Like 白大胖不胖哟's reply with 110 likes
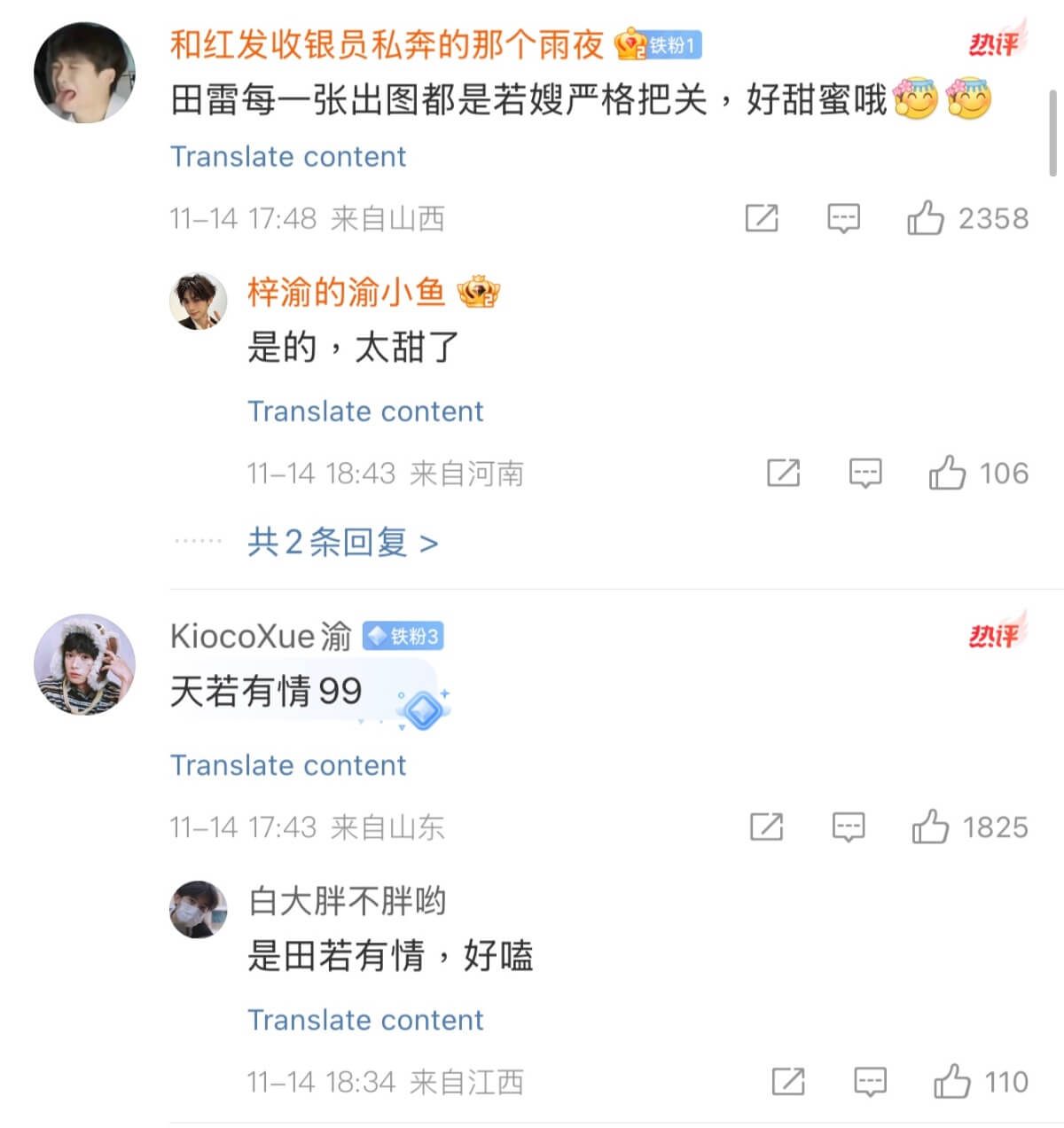 click(x=951, y=1081)
